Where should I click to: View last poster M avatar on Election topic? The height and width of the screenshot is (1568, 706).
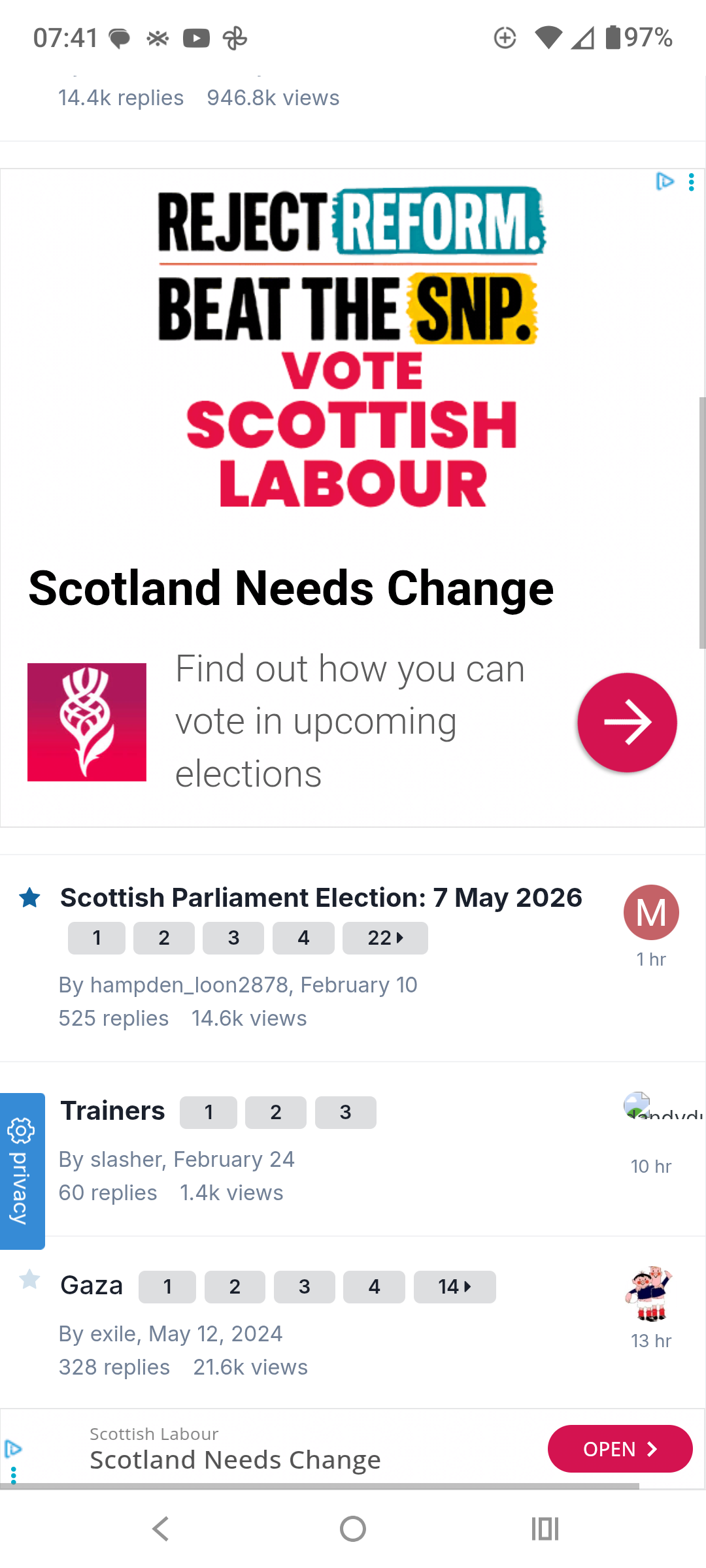coord(651,912)
